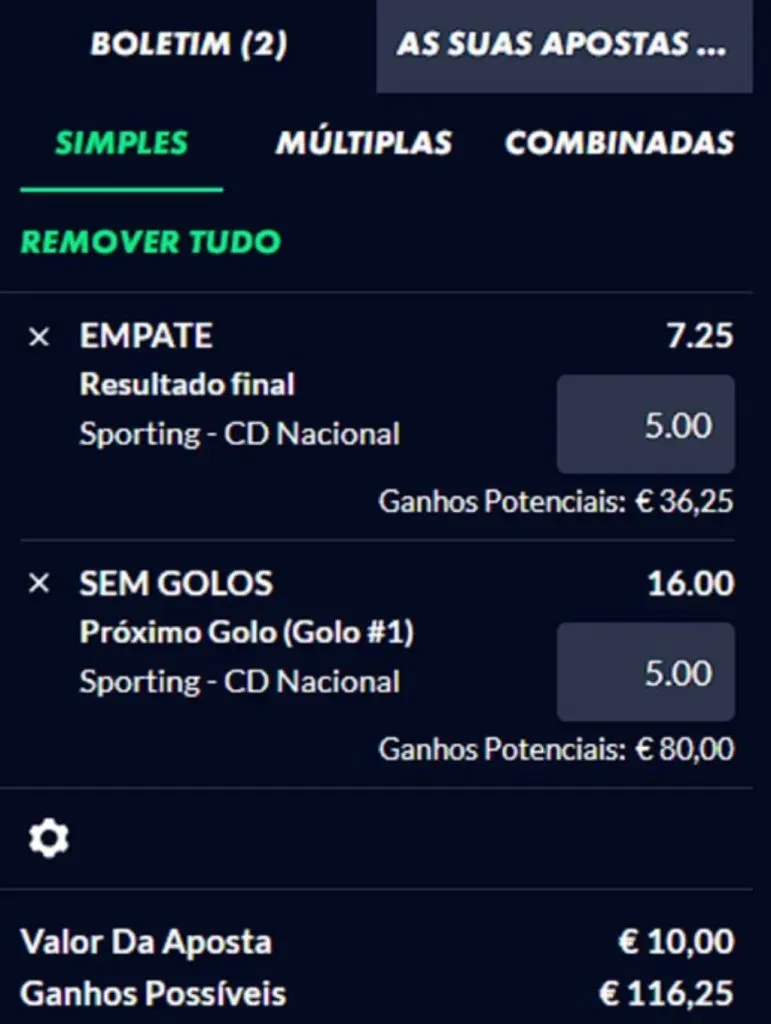
Task: Remove the Empate bet from the slip
Action: coord(39,337)
